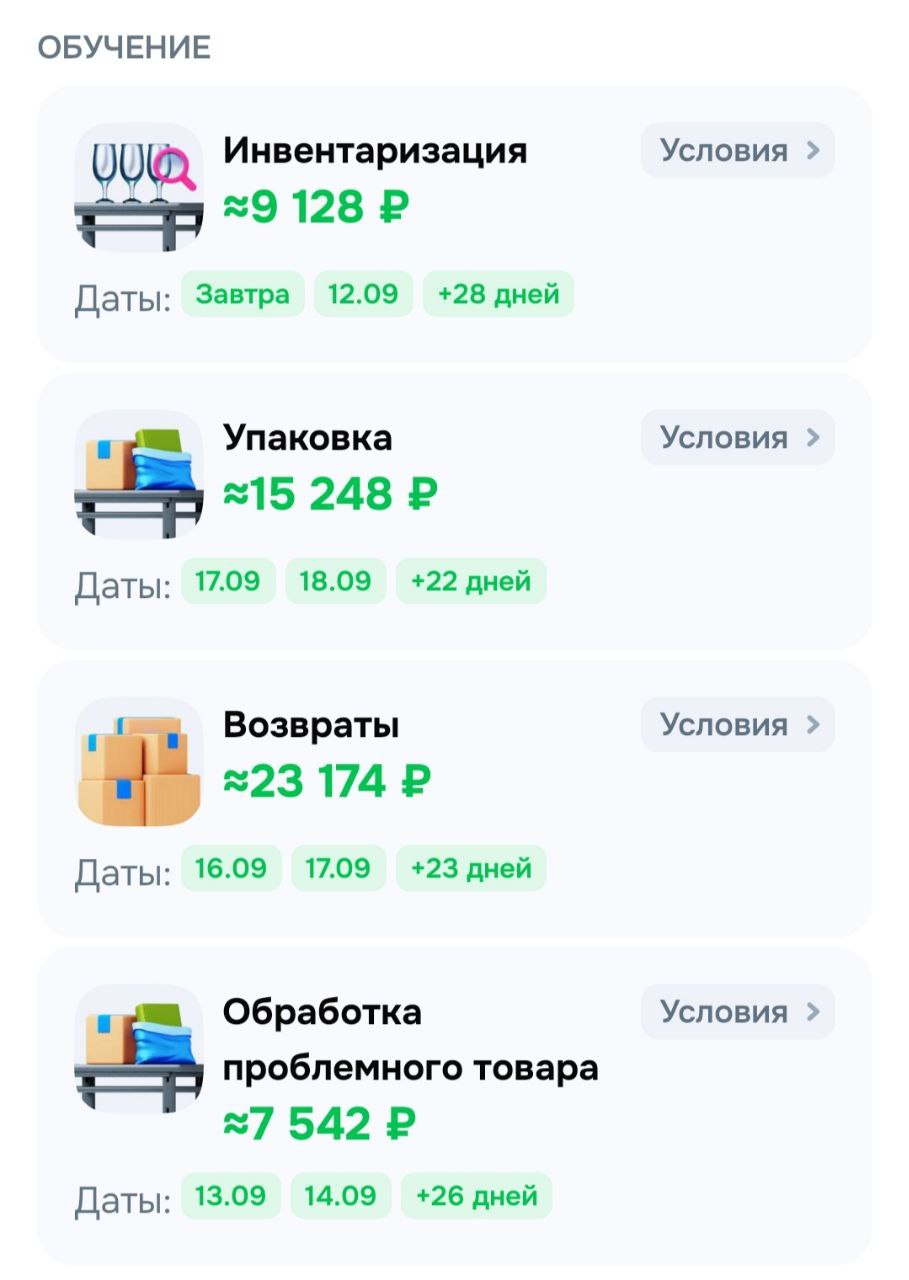The height and width of the screenshot is (1280, 909).
Task: Show +26 дней dates for Обработка проблемного товара
Action: click(476, 1195)
